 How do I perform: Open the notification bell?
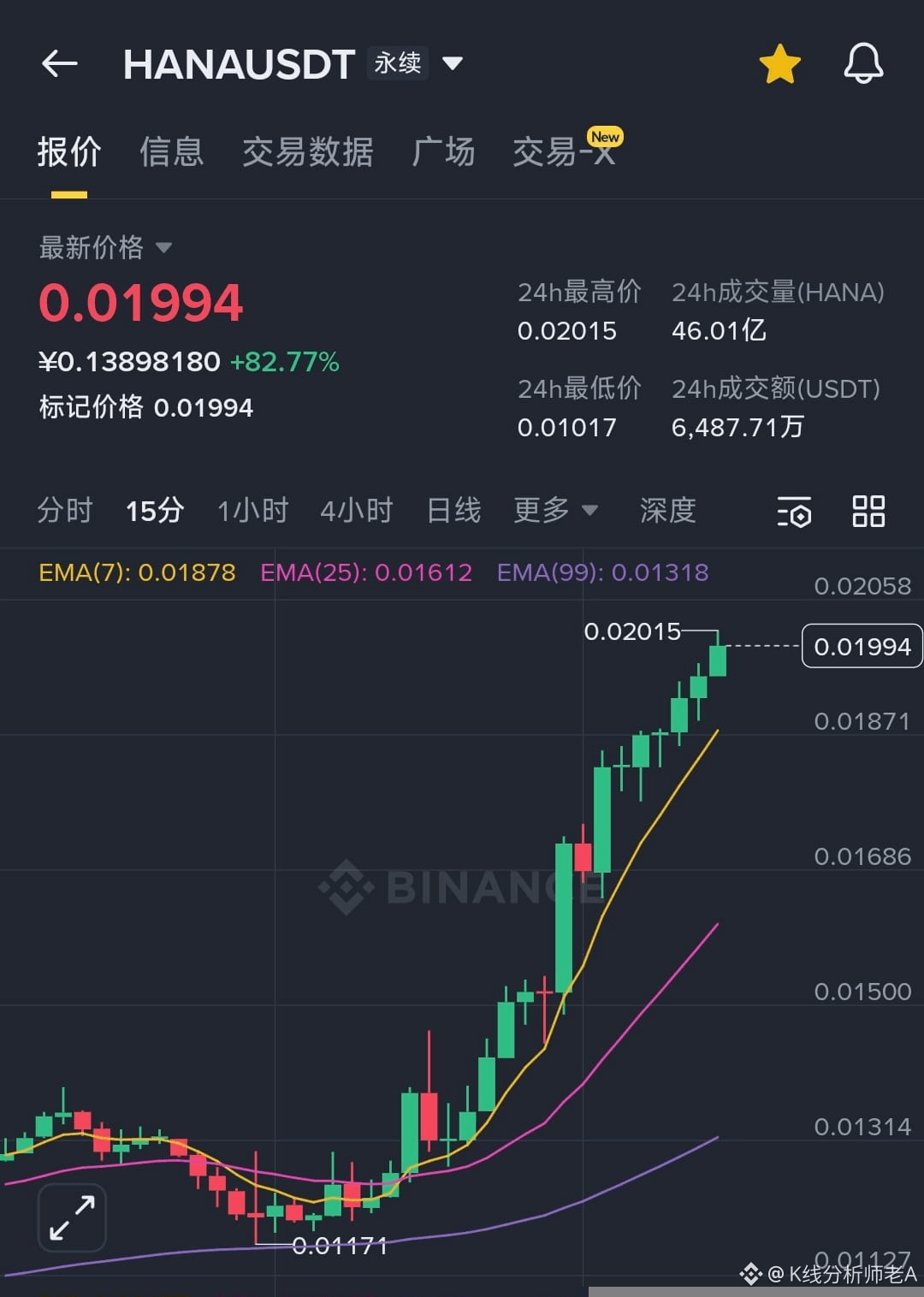(863, 63)
